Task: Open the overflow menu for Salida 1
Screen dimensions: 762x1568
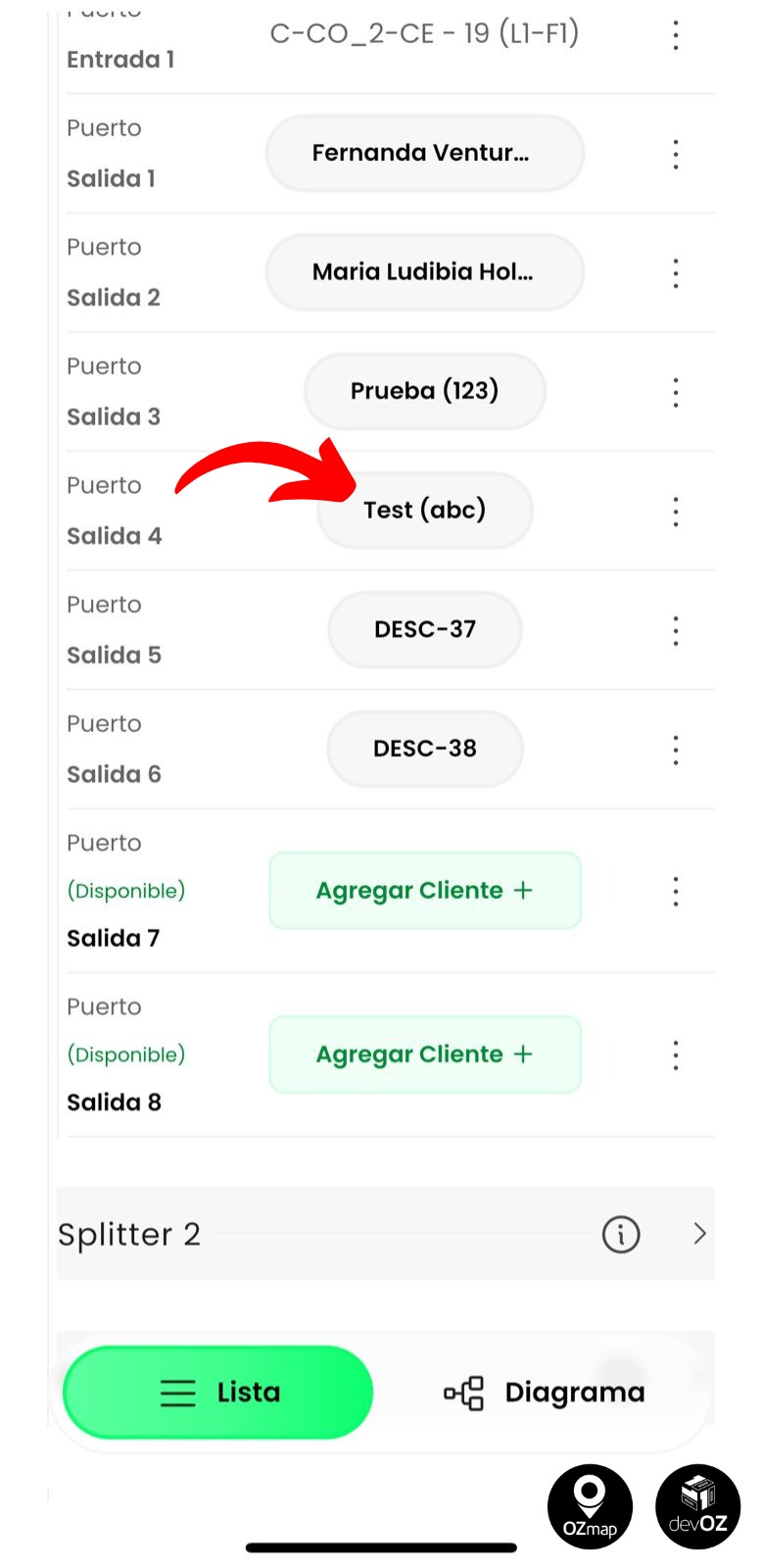Action: coord(676,154)
